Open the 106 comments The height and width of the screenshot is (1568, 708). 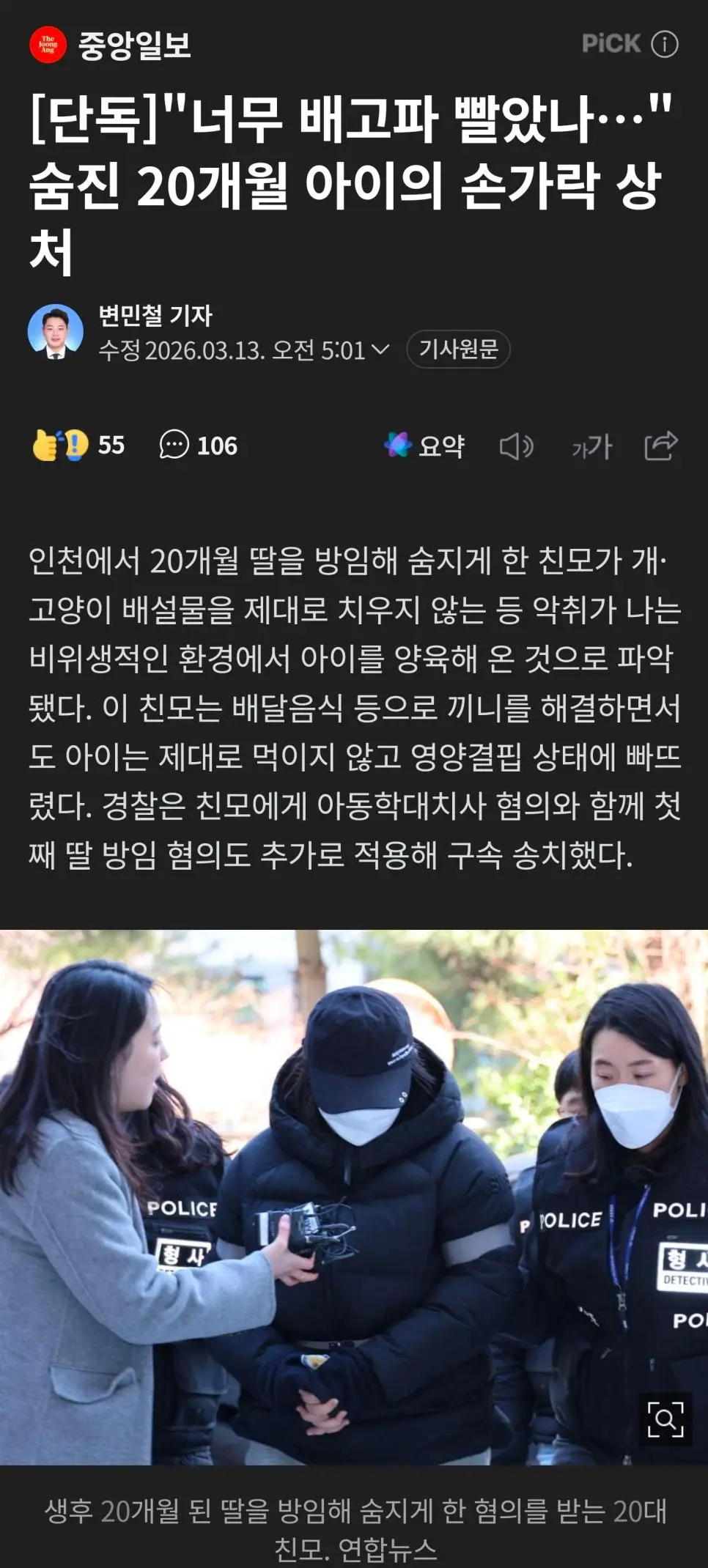(199, 445)
